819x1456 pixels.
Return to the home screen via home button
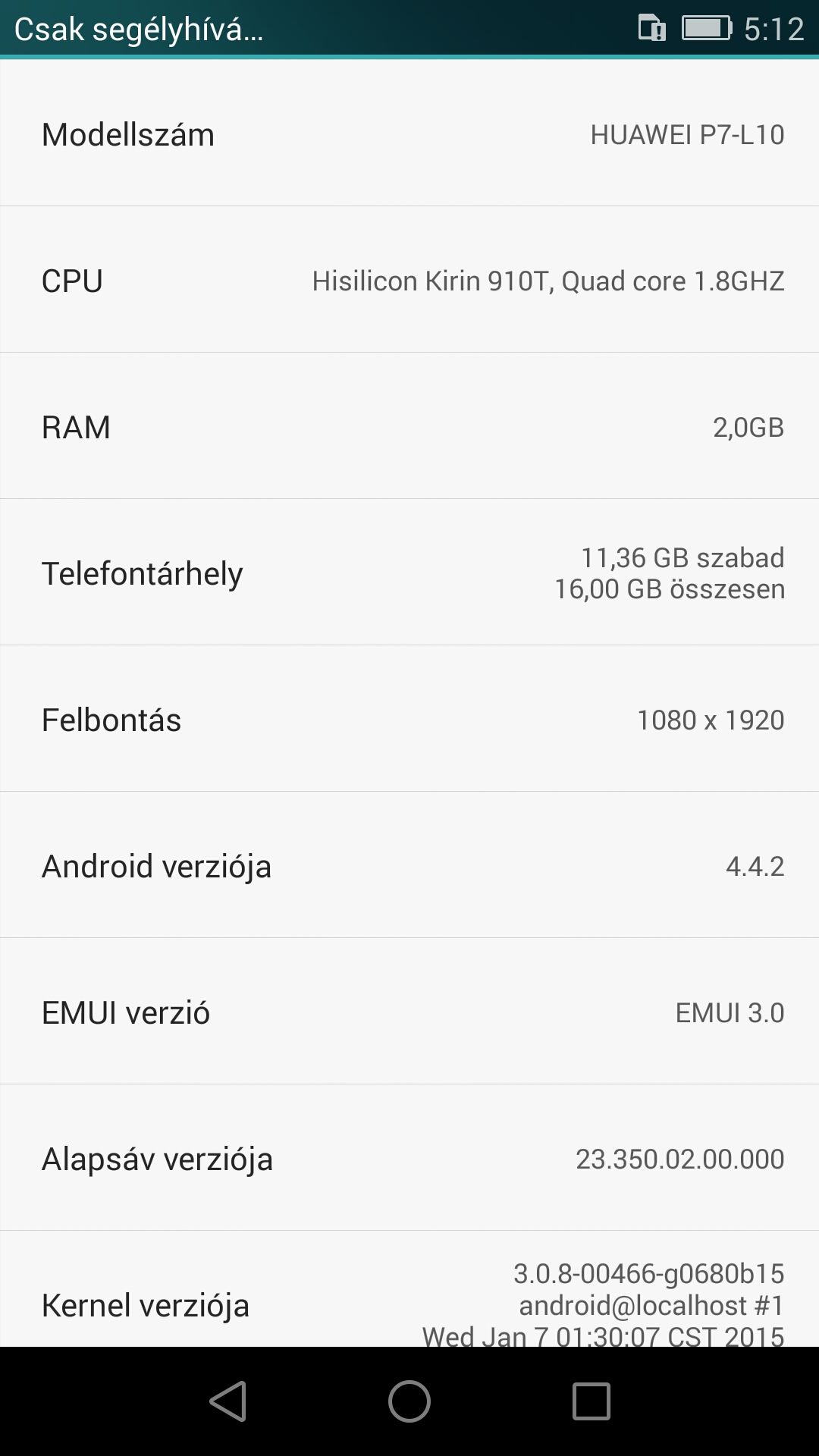coord(409,1401)
